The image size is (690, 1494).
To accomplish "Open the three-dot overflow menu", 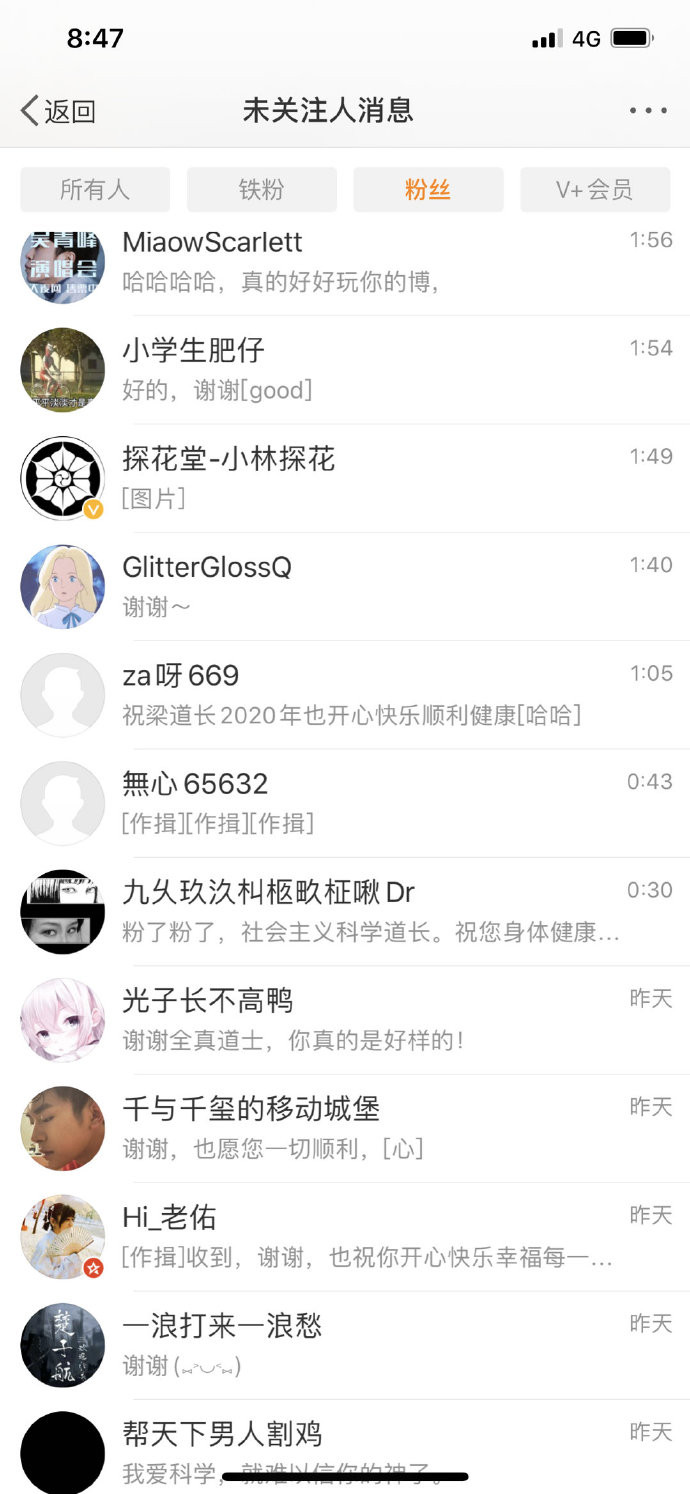I will tap(648, 111).
